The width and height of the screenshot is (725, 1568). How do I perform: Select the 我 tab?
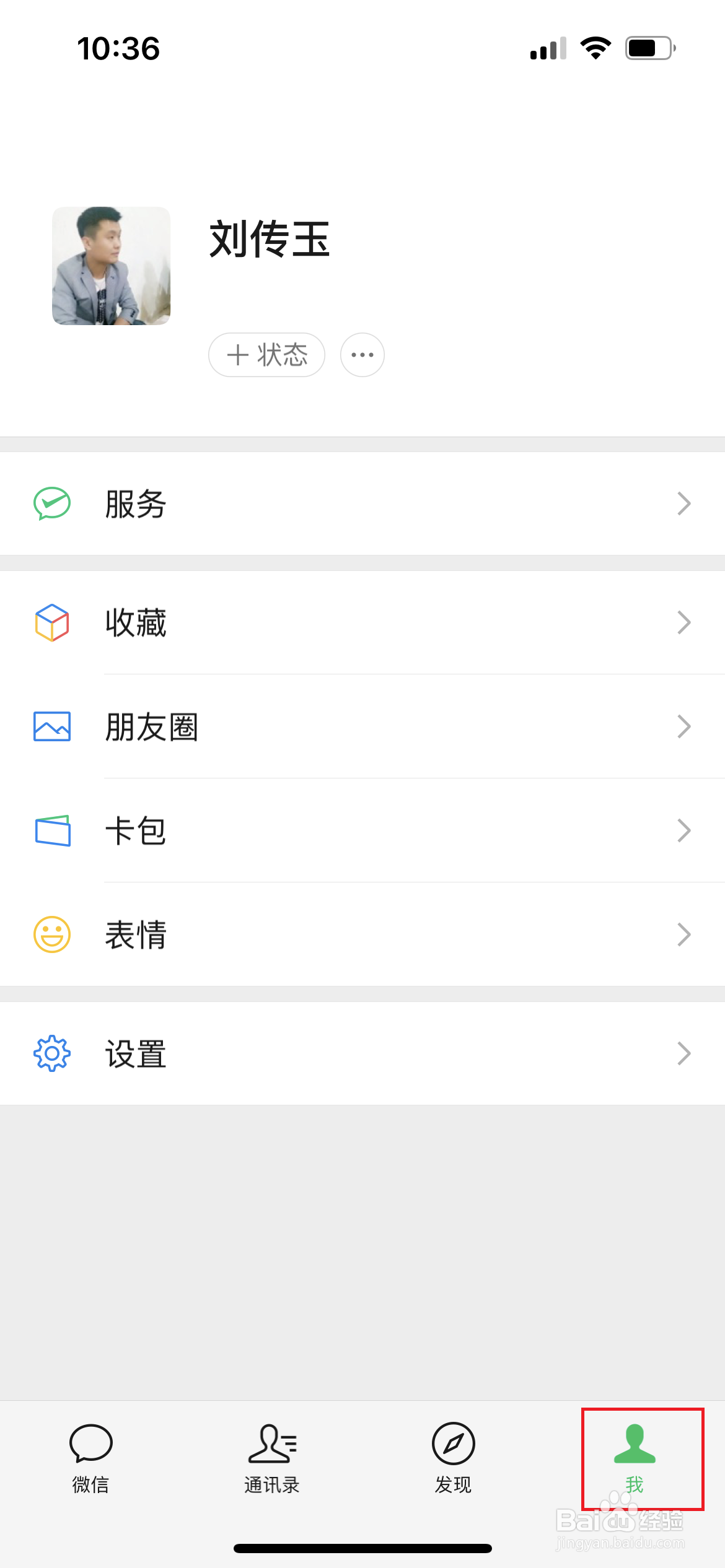click(635, 1457)
